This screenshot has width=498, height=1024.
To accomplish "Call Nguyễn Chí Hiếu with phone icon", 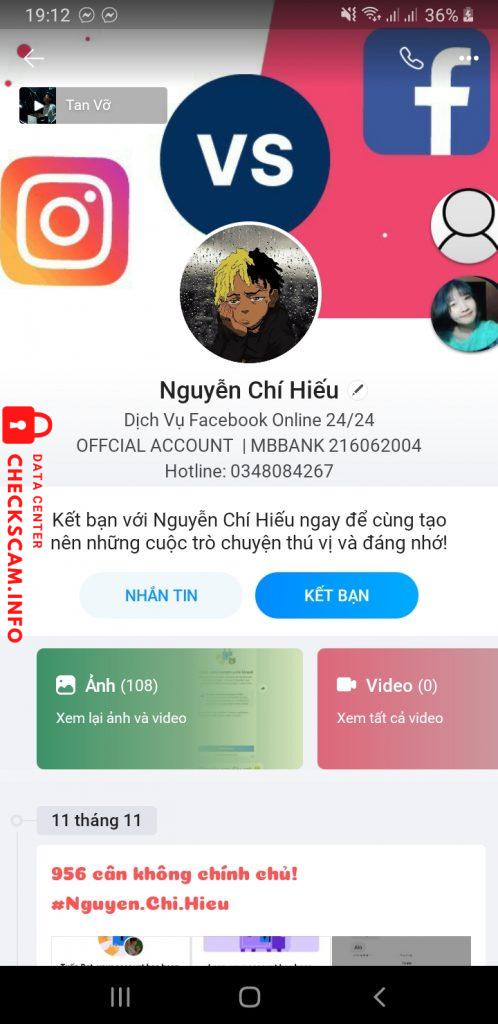I will click(412, 58).
